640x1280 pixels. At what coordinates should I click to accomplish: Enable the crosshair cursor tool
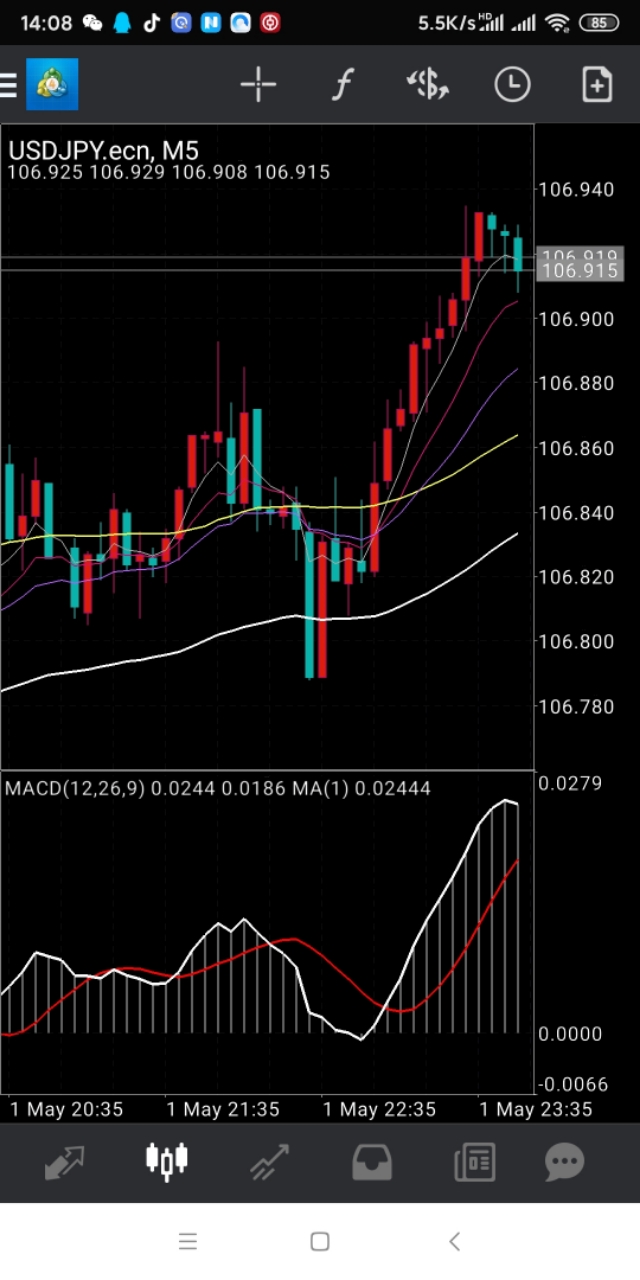[x=258, y=85]
